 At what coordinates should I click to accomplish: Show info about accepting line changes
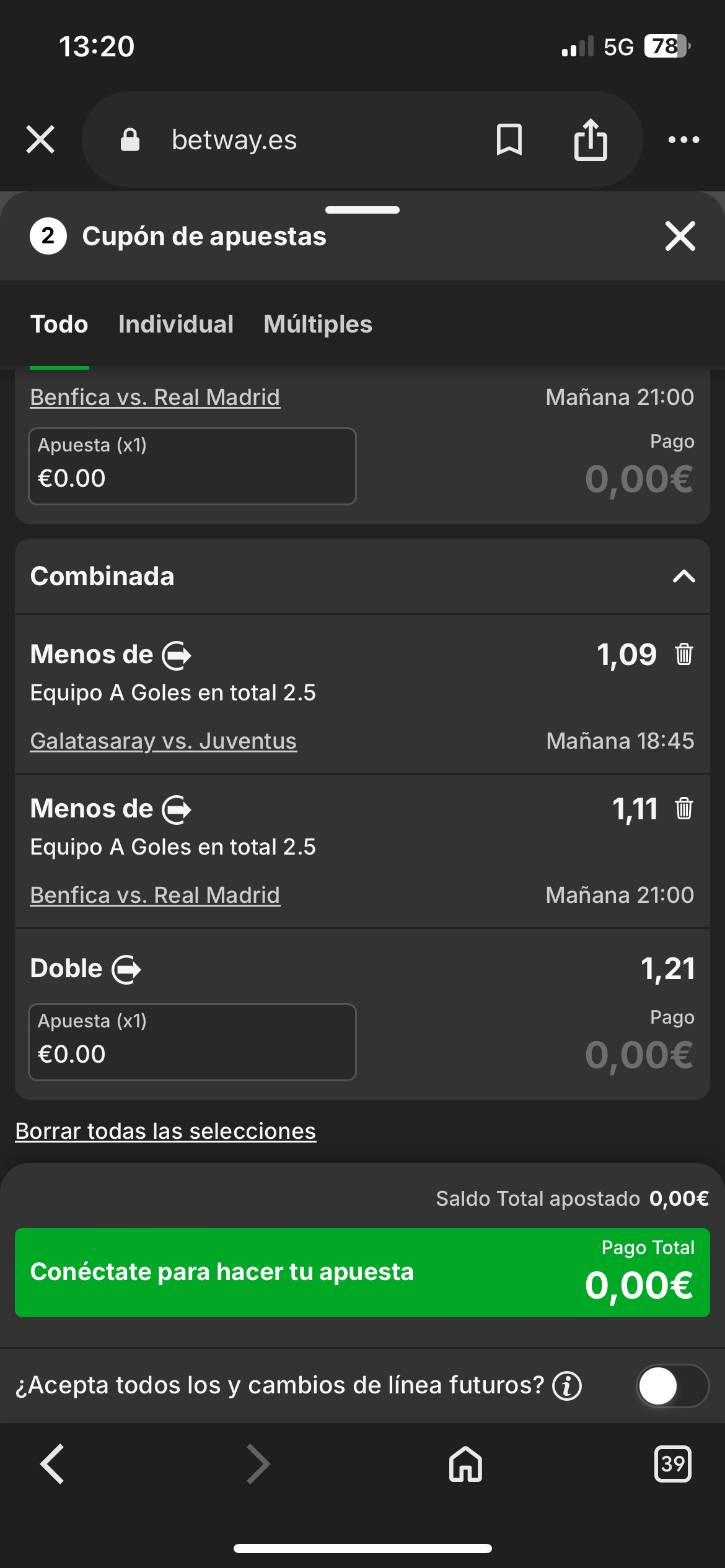click(567, 1385)
